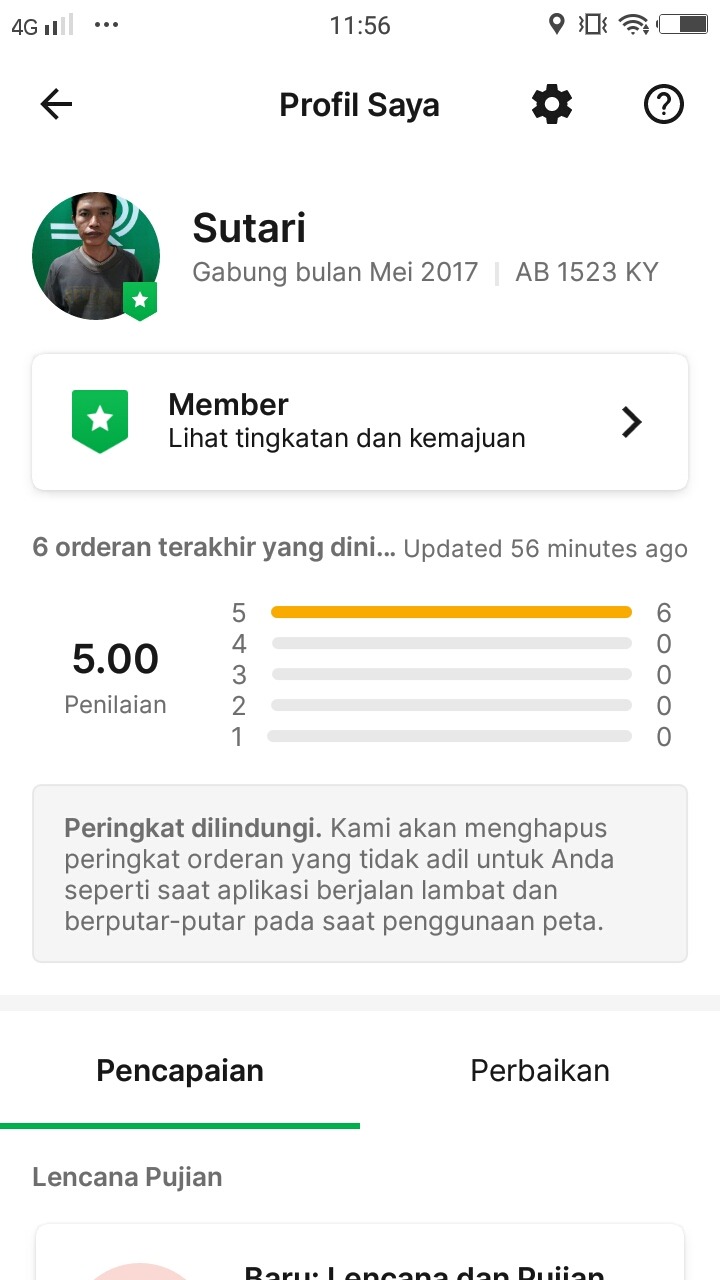The width and height of the screenshot is (720, 1280).
Task: Select the Pencapaian tab
Action: point(180,1071)
